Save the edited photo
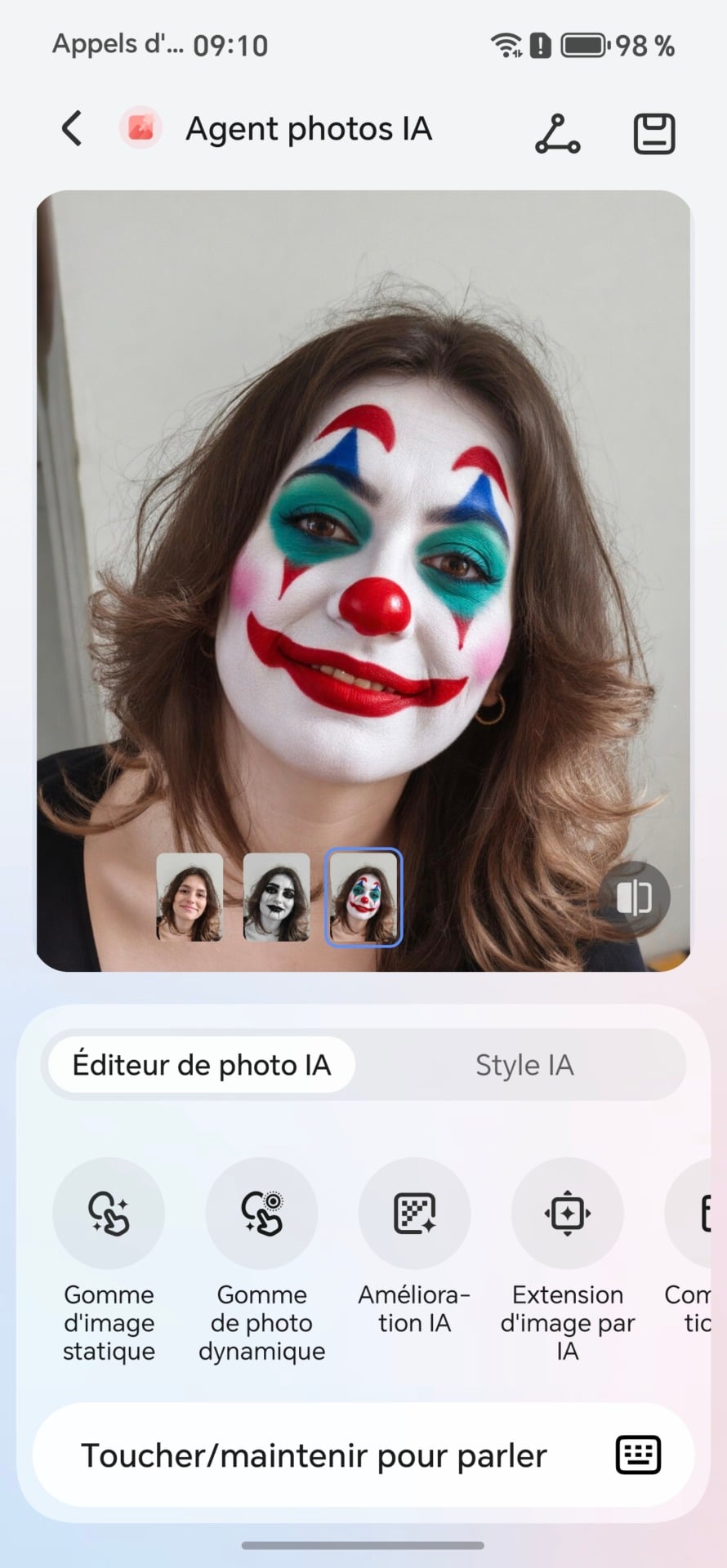 (x=653, y=133)
